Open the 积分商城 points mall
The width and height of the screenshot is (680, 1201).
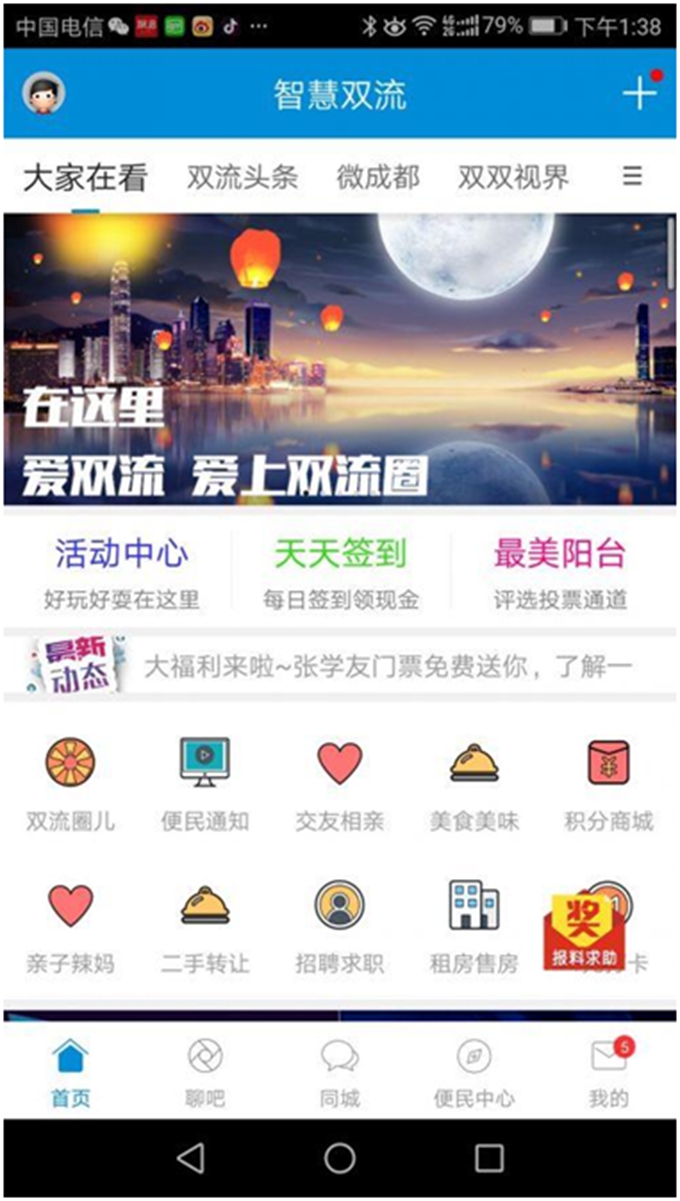(x=608, y=785)
